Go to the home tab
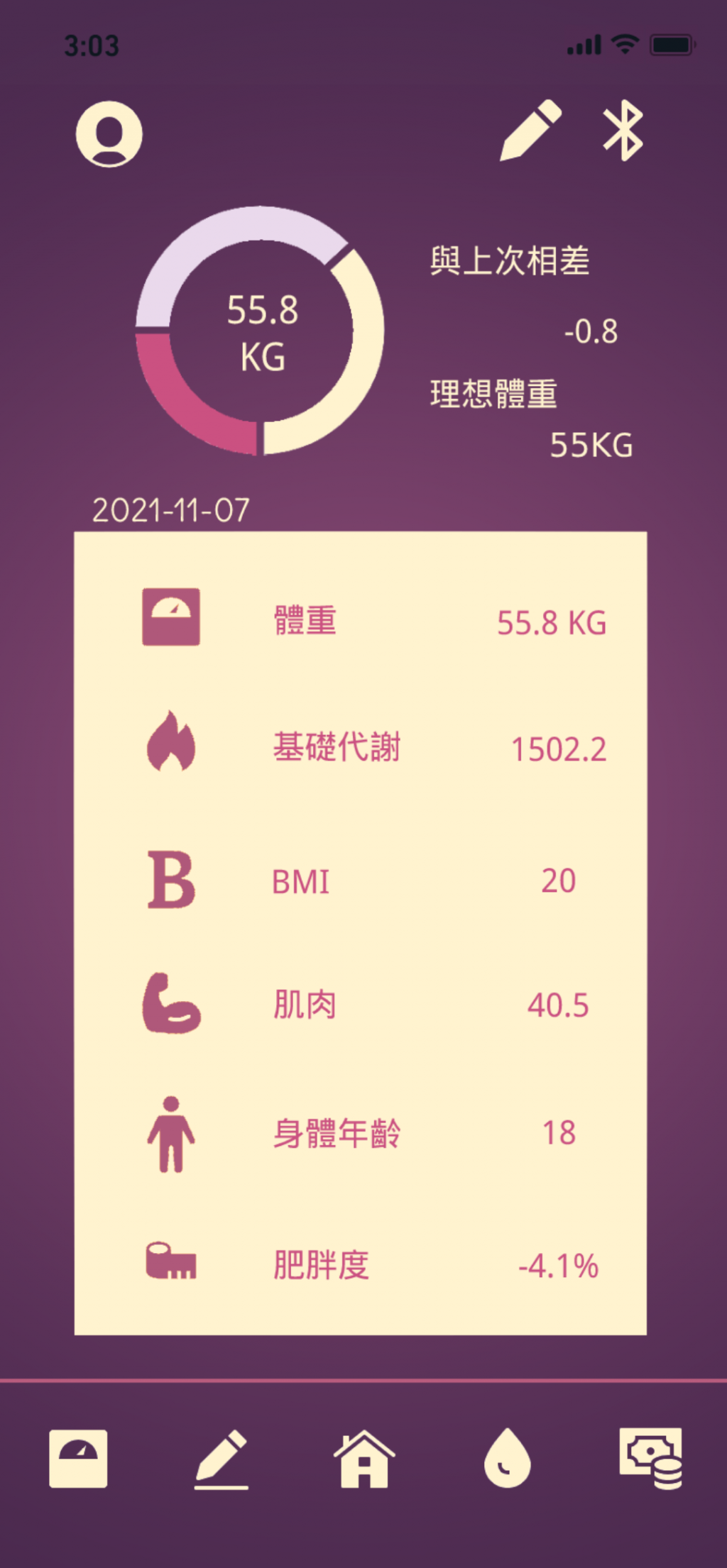The image size is (727, 1568). click(x=363, y=1459)
